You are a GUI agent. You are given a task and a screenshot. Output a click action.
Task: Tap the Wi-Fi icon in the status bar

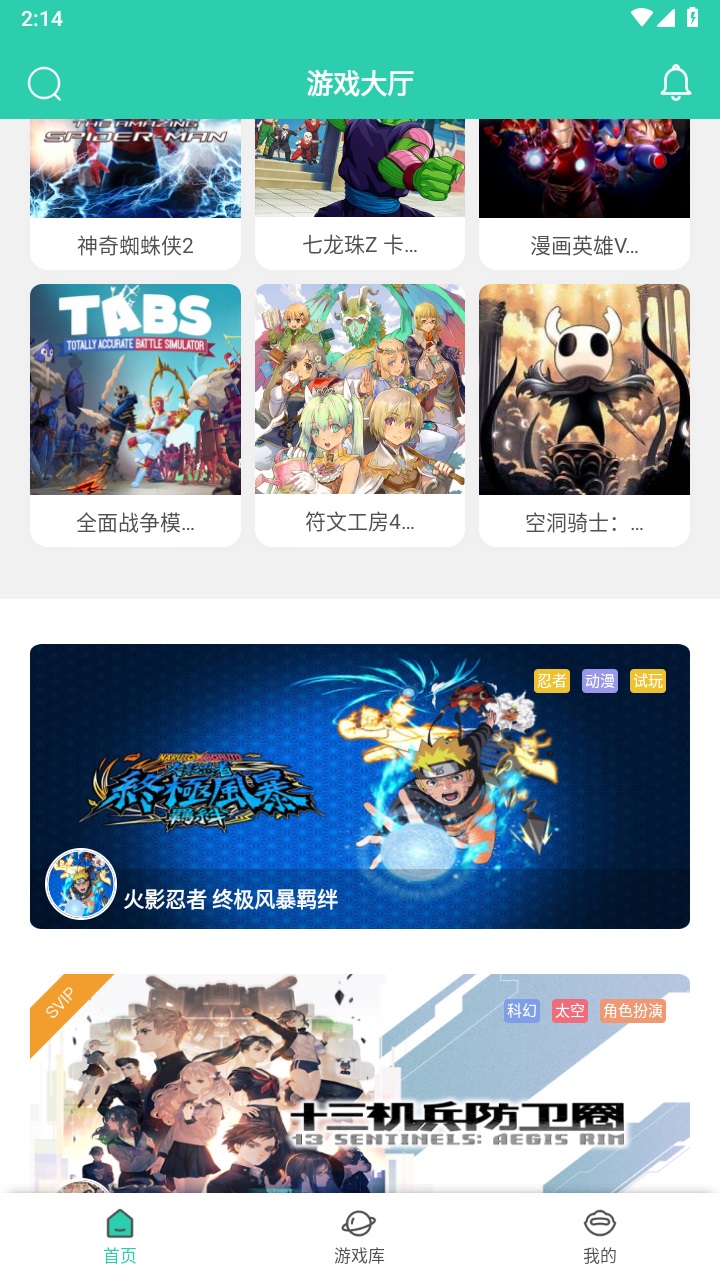[644, 16]
